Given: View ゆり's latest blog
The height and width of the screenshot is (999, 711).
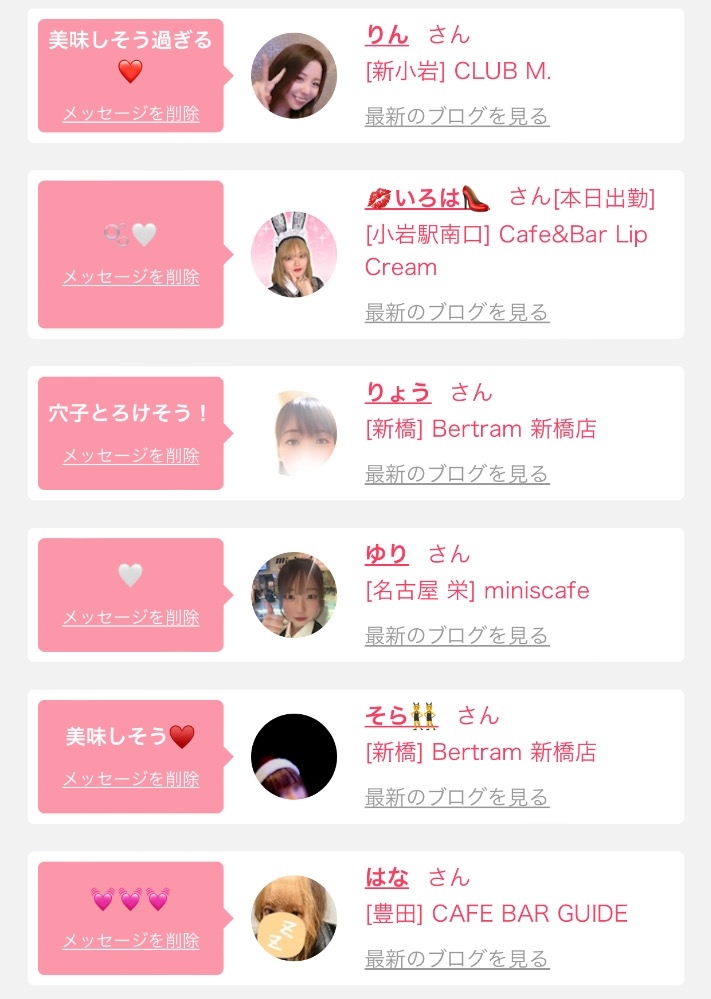Looking at the screenshot, I should click(x=457, y=636).
